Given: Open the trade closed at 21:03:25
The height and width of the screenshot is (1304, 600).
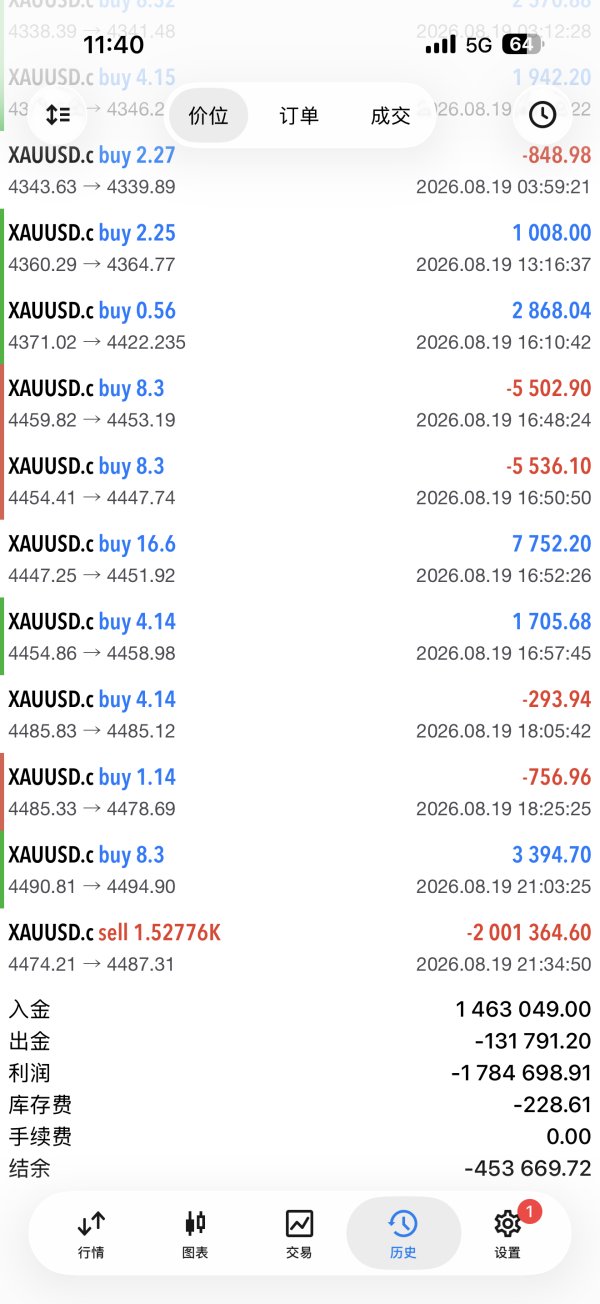Looking at the screenshot, I should coord(300,869).
